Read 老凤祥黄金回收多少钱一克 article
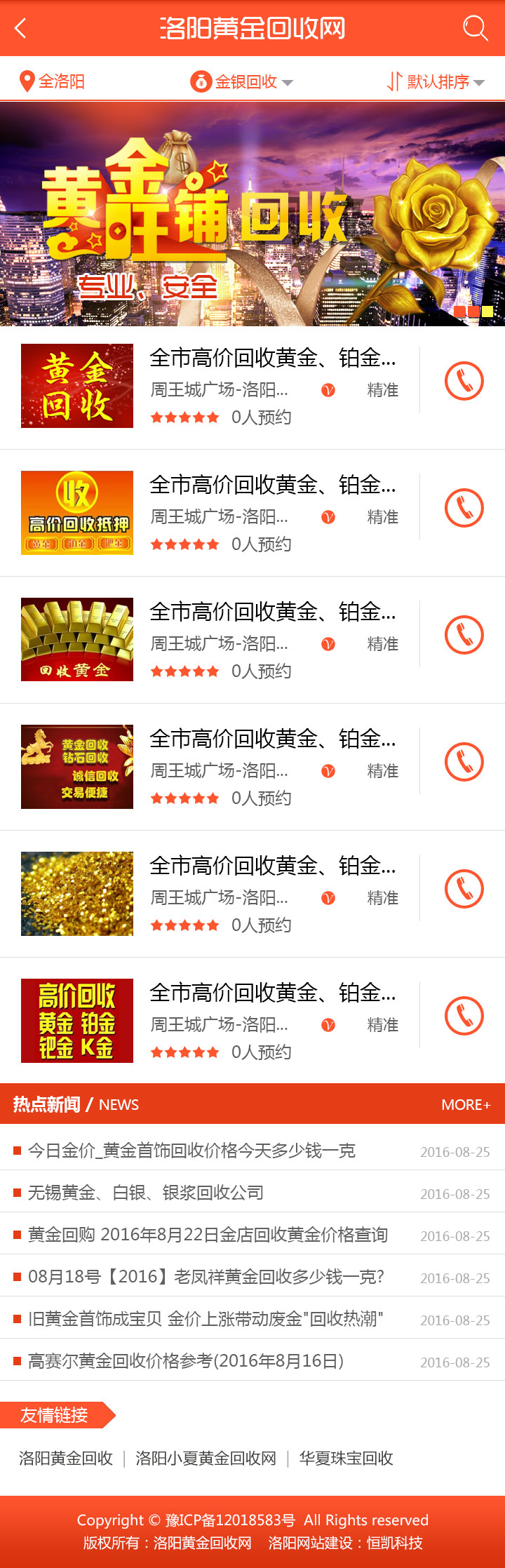This screenshot has width=505, height=1568. coord(206,1277)
